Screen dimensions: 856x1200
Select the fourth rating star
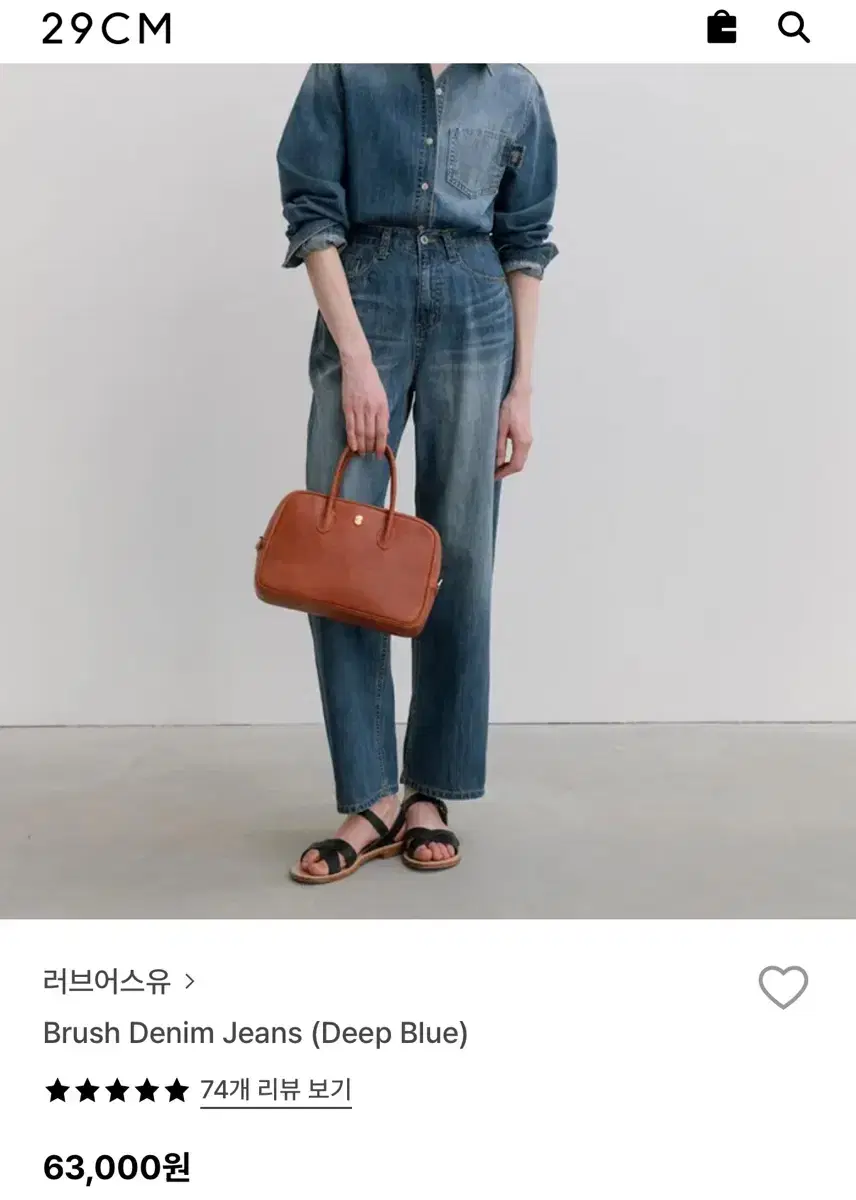point(149,1090)
